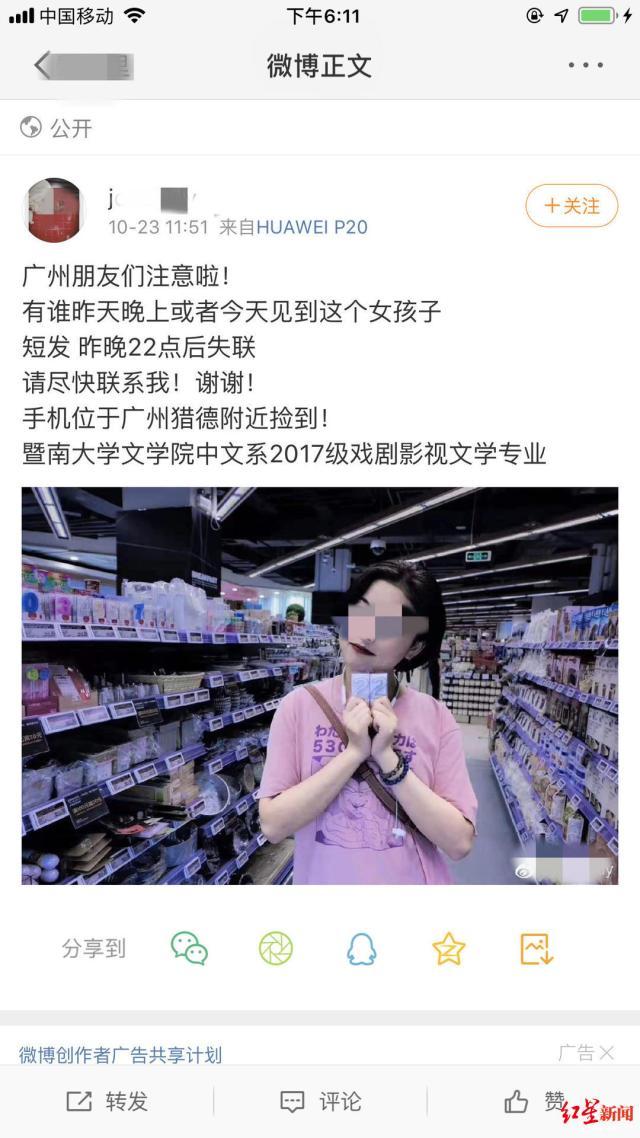Share the post to QQ
The width and height of the screenshot is (640, 1138).
(x=362, y=948)
